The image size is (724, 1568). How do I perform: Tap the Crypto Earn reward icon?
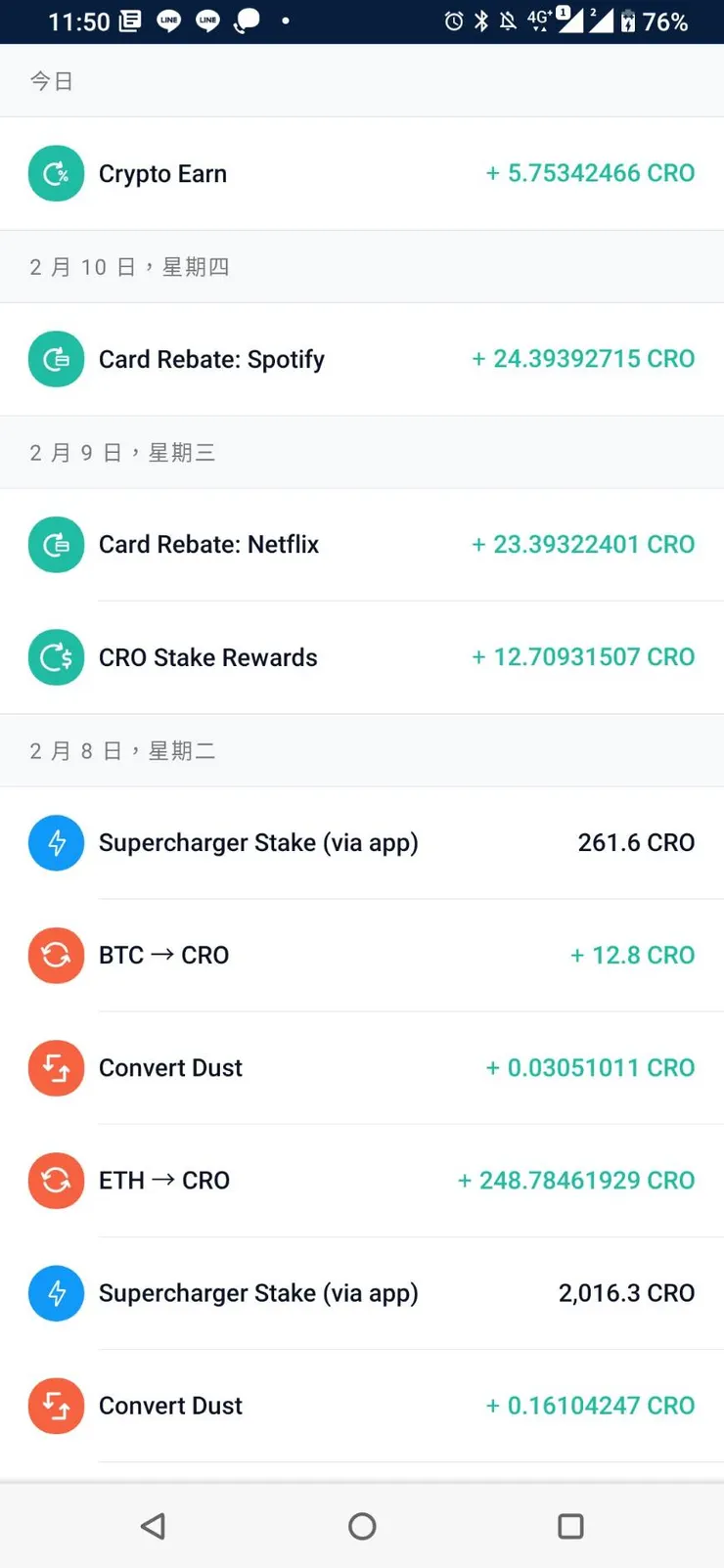[56, 173]
